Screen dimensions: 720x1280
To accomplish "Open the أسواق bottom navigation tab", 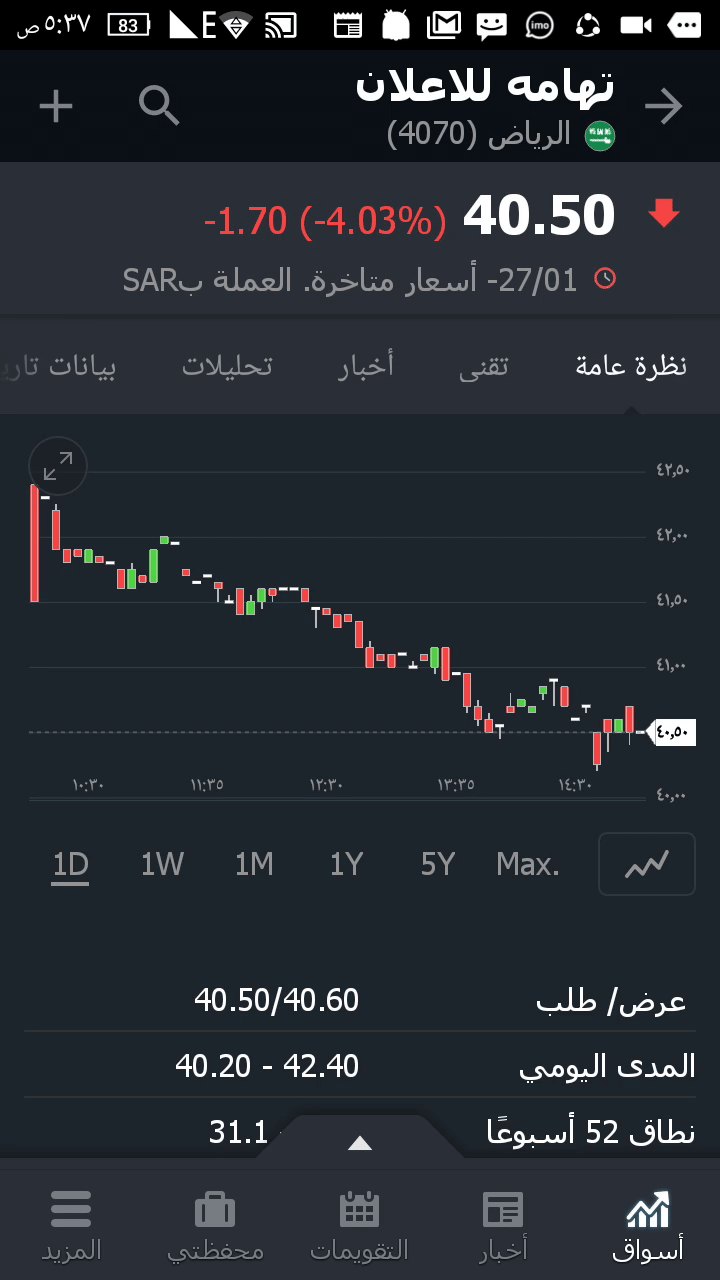I will pos(648,1225).
